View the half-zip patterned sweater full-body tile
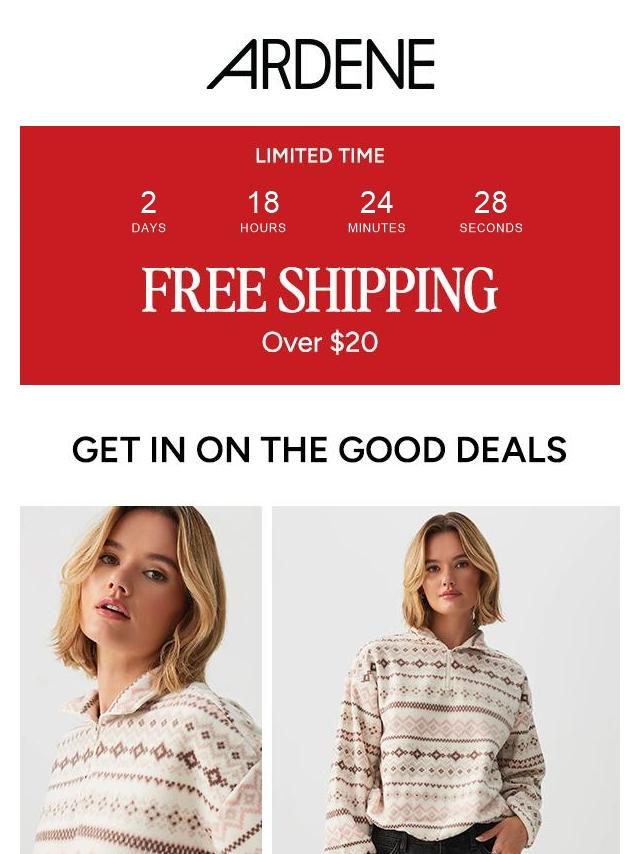The width and height of the screenshot is (640, 854). (446, 679)
